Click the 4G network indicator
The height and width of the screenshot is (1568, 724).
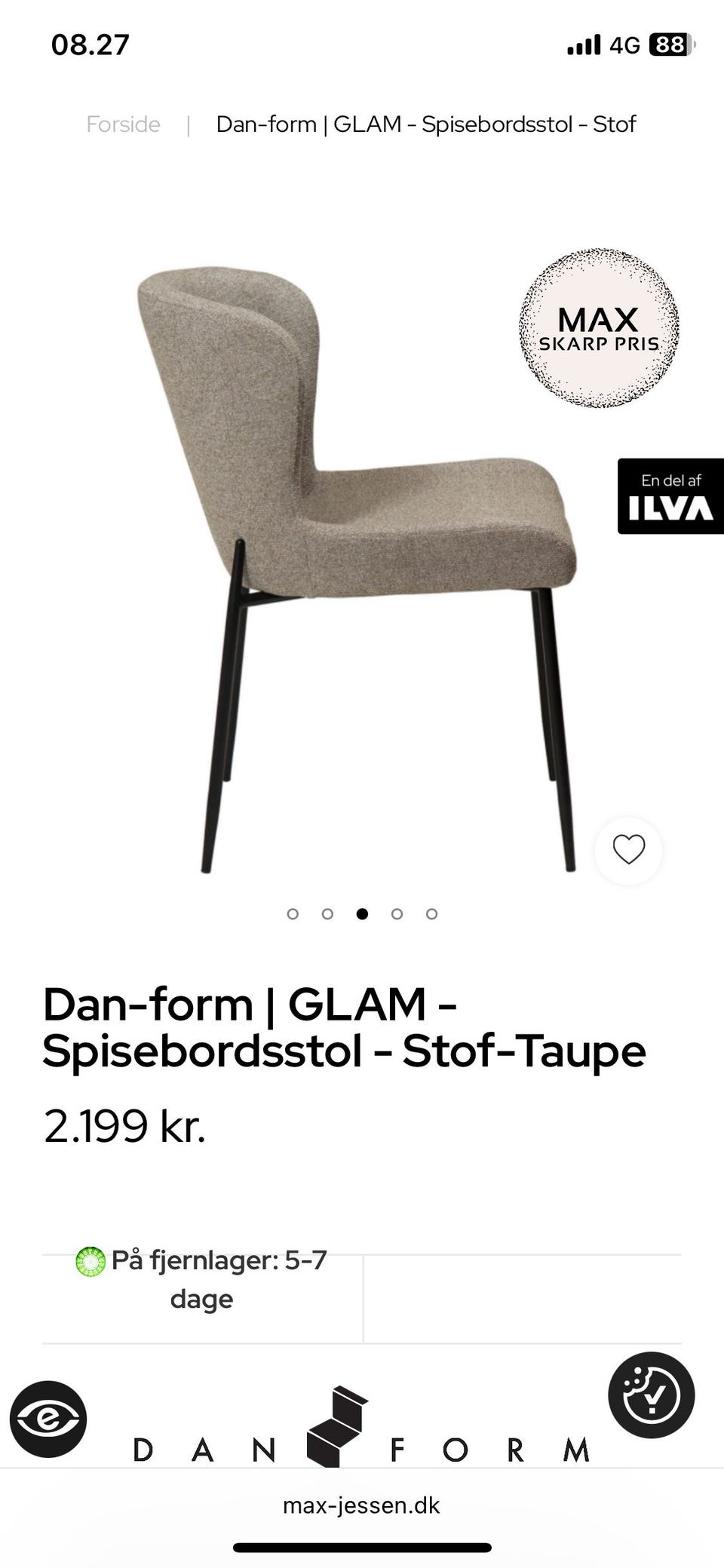(627, 45)
